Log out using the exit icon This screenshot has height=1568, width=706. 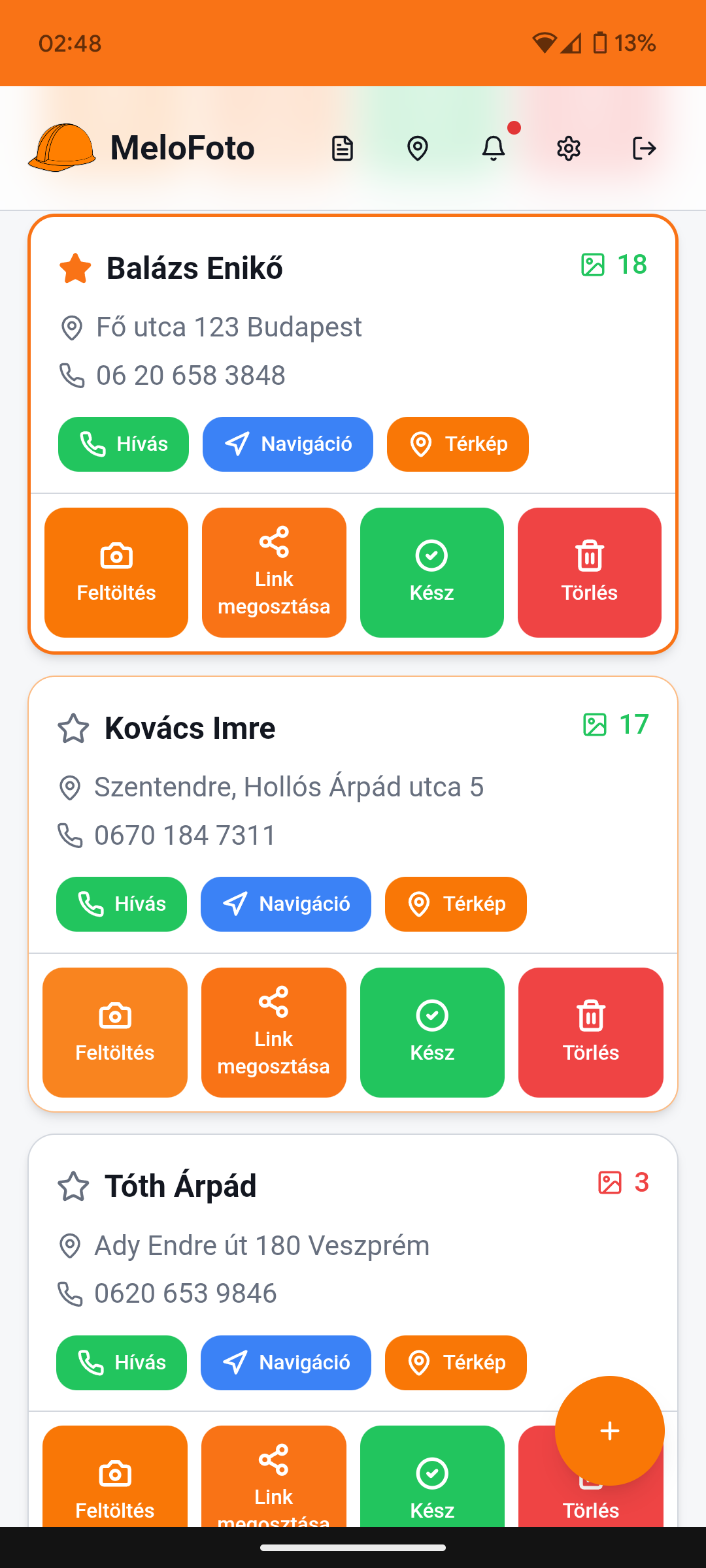(x=645, y=148)
